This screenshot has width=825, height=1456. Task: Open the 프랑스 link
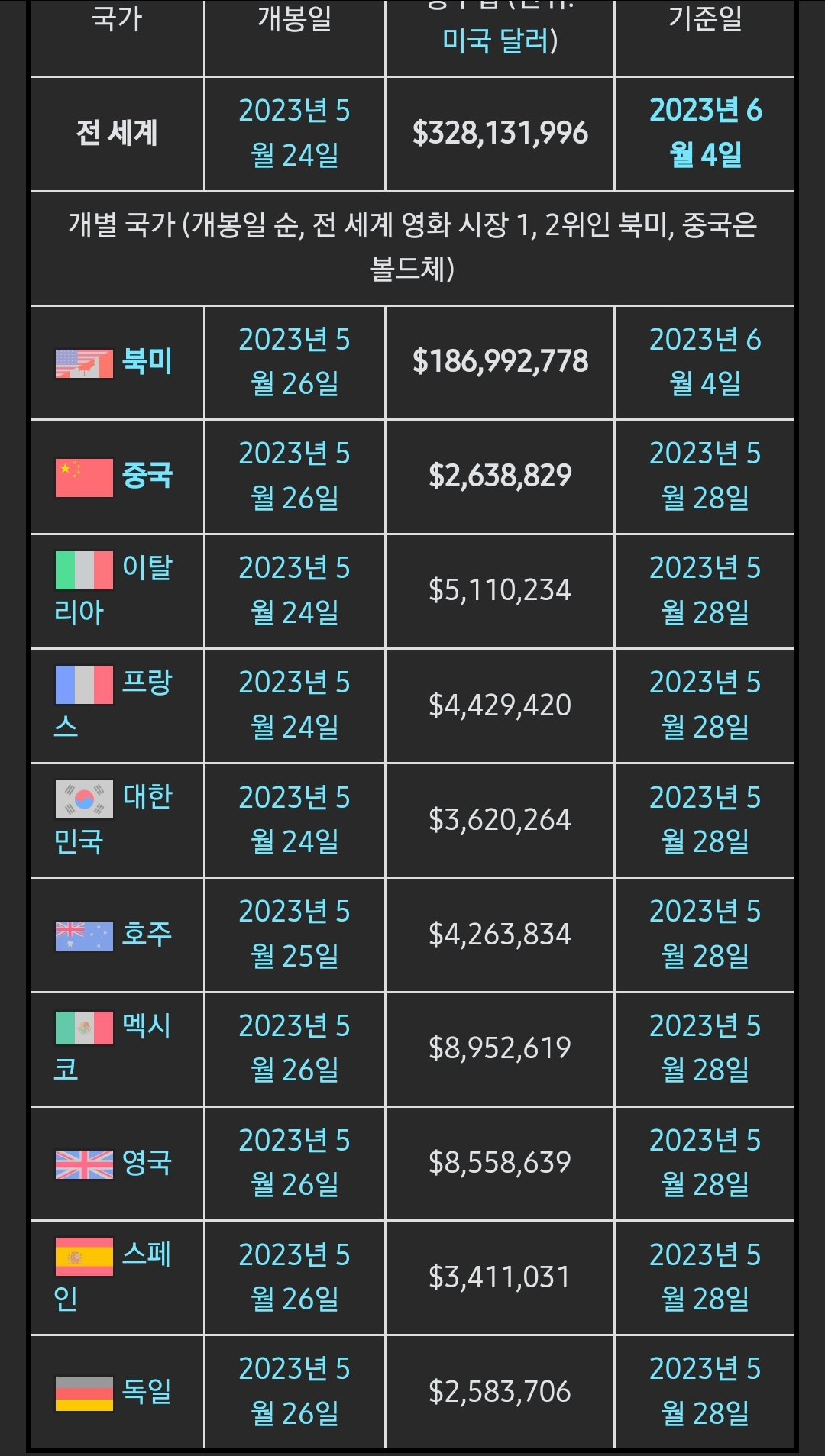click(113, 705)
